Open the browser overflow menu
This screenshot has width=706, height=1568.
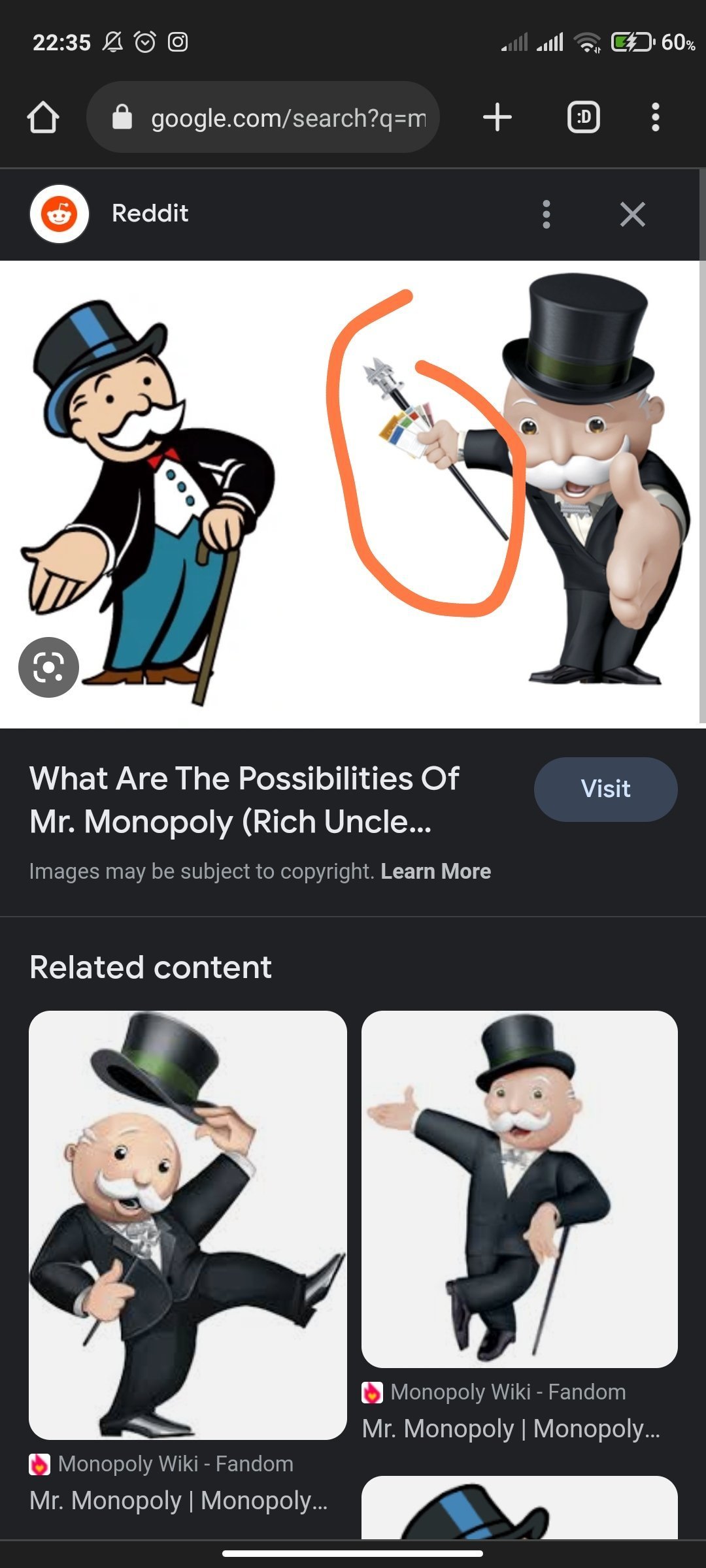click(655, 118)
